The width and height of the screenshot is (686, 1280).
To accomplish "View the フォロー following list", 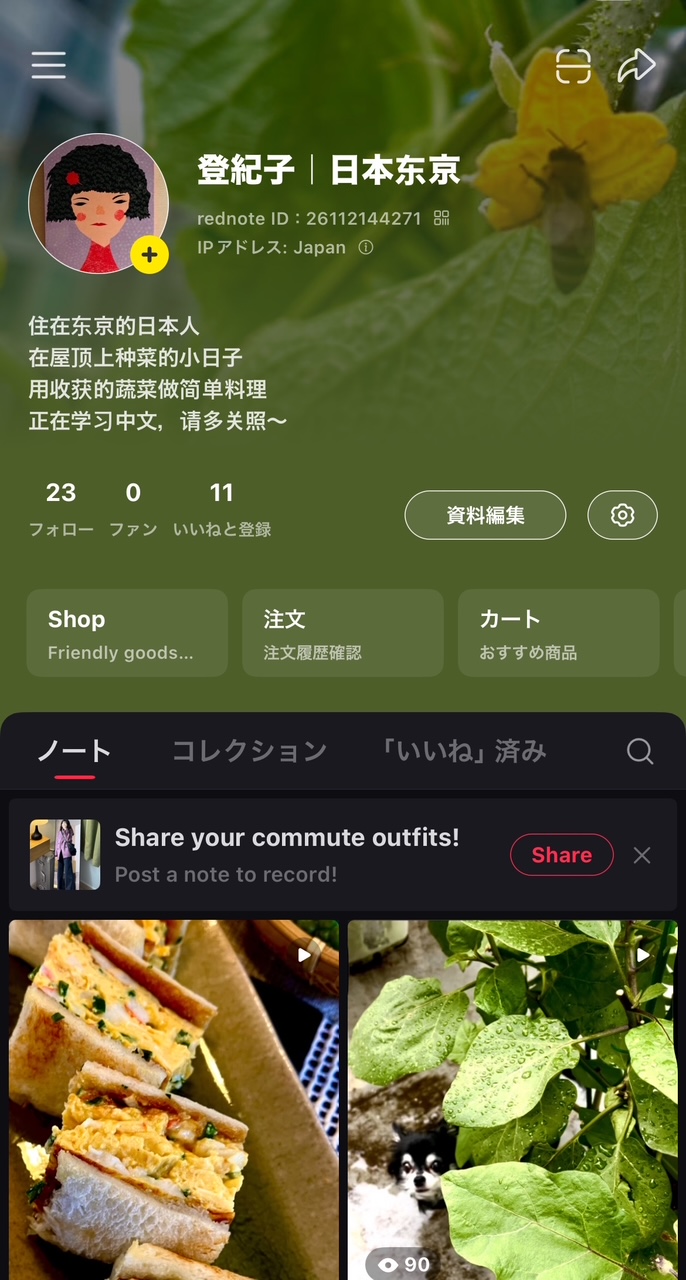I will pos(61,507).
